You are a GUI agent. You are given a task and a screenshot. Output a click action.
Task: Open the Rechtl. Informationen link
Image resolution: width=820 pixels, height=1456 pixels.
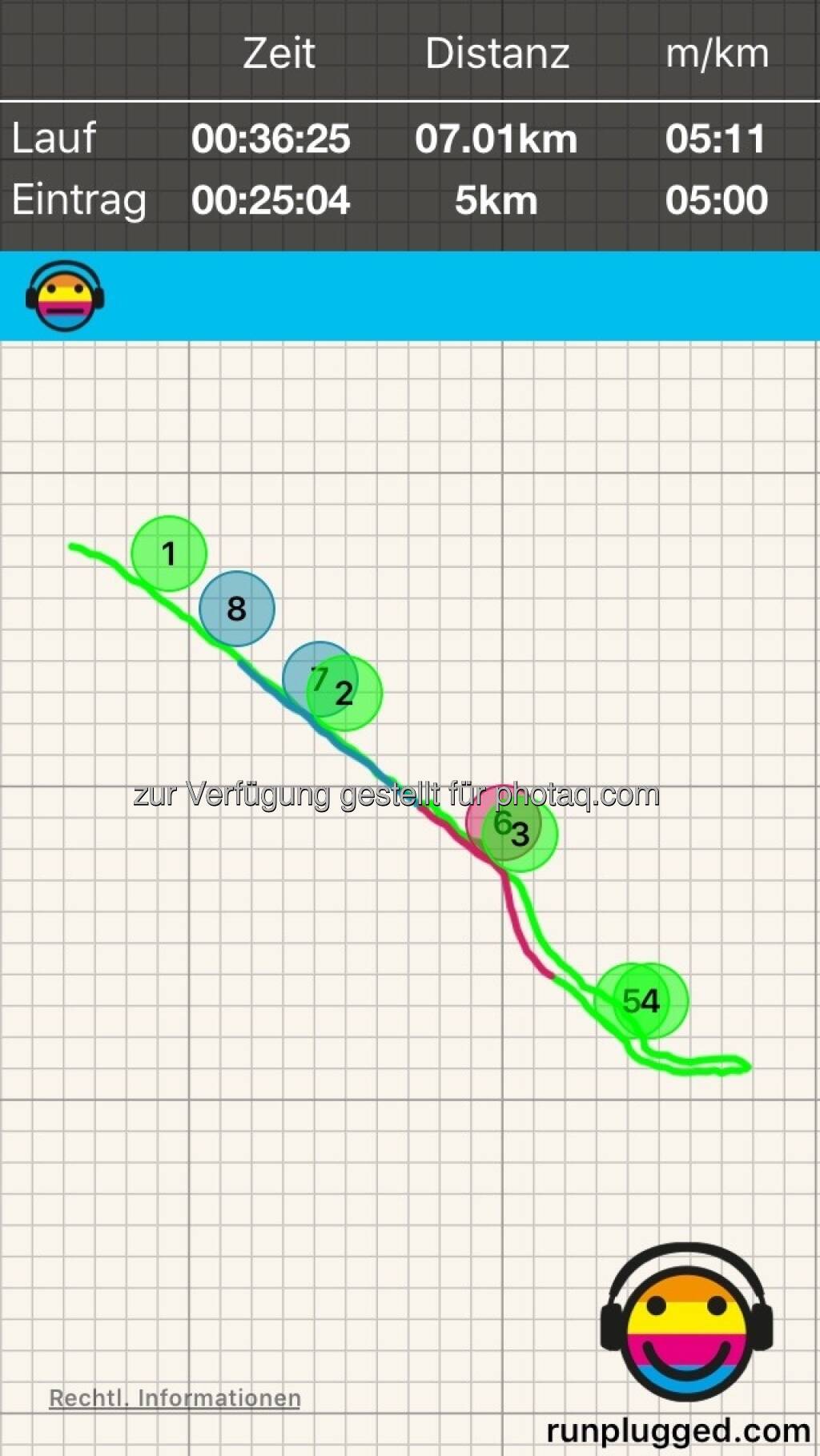[175, 1398]
